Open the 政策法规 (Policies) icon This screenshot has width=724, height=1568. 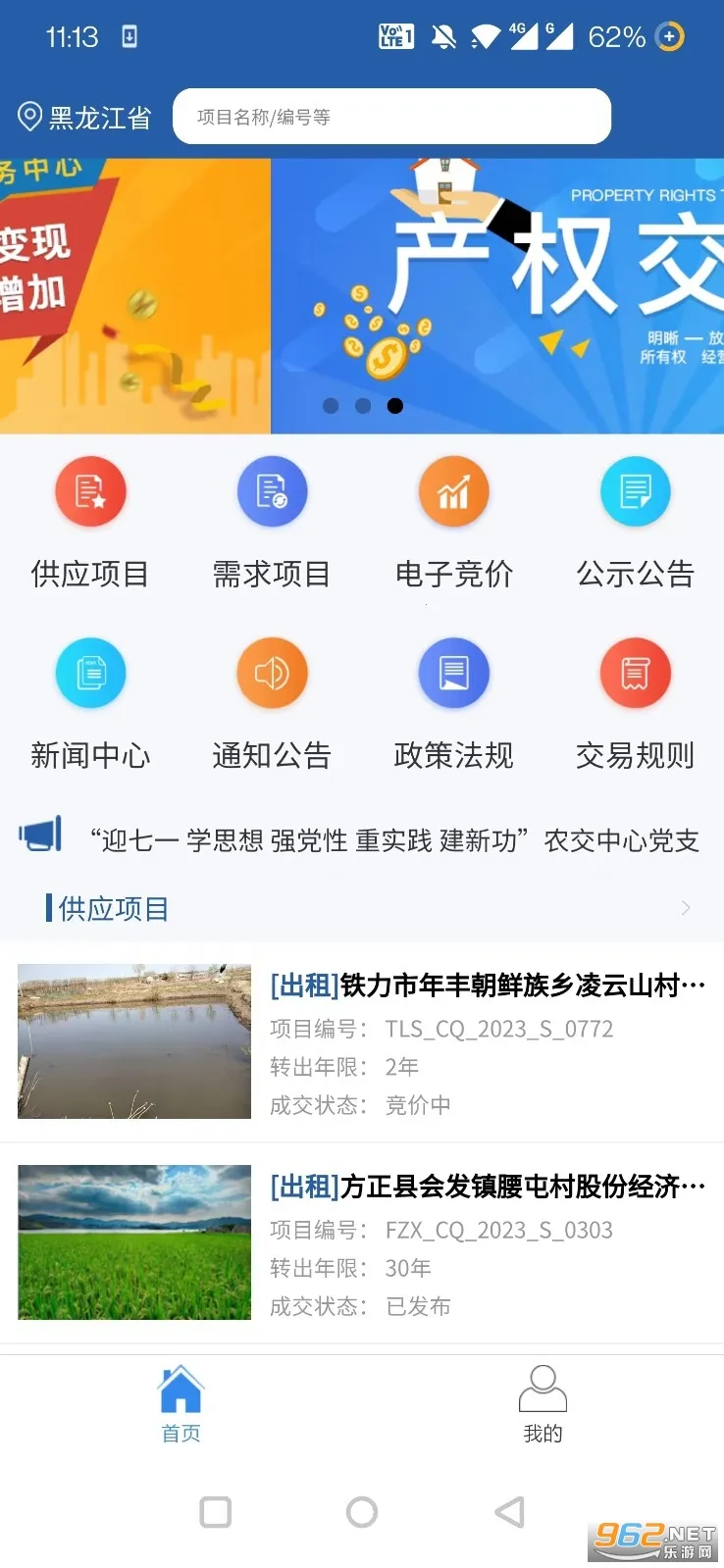tap(453, 673)
